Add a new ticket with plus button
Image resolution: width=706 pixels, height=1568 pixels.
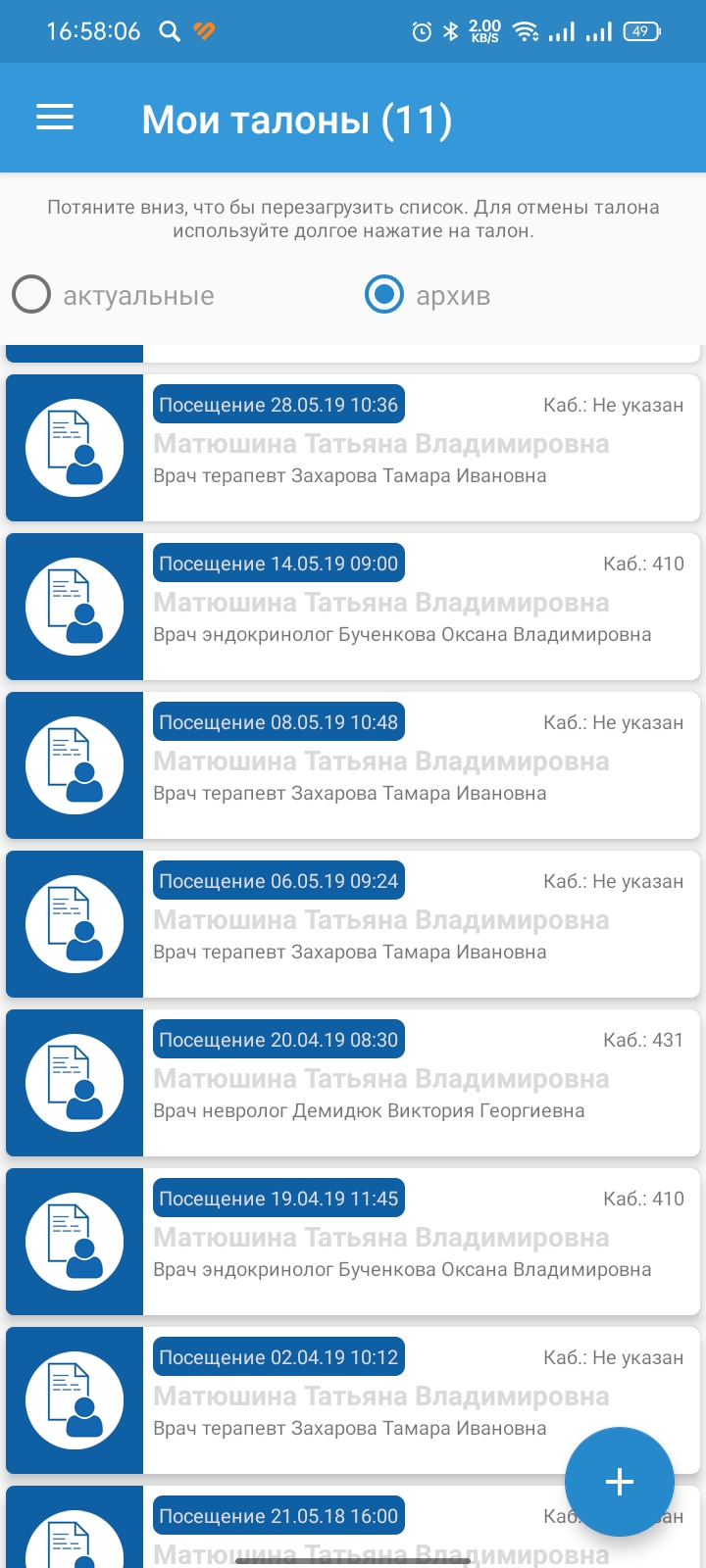[619, 1481]
